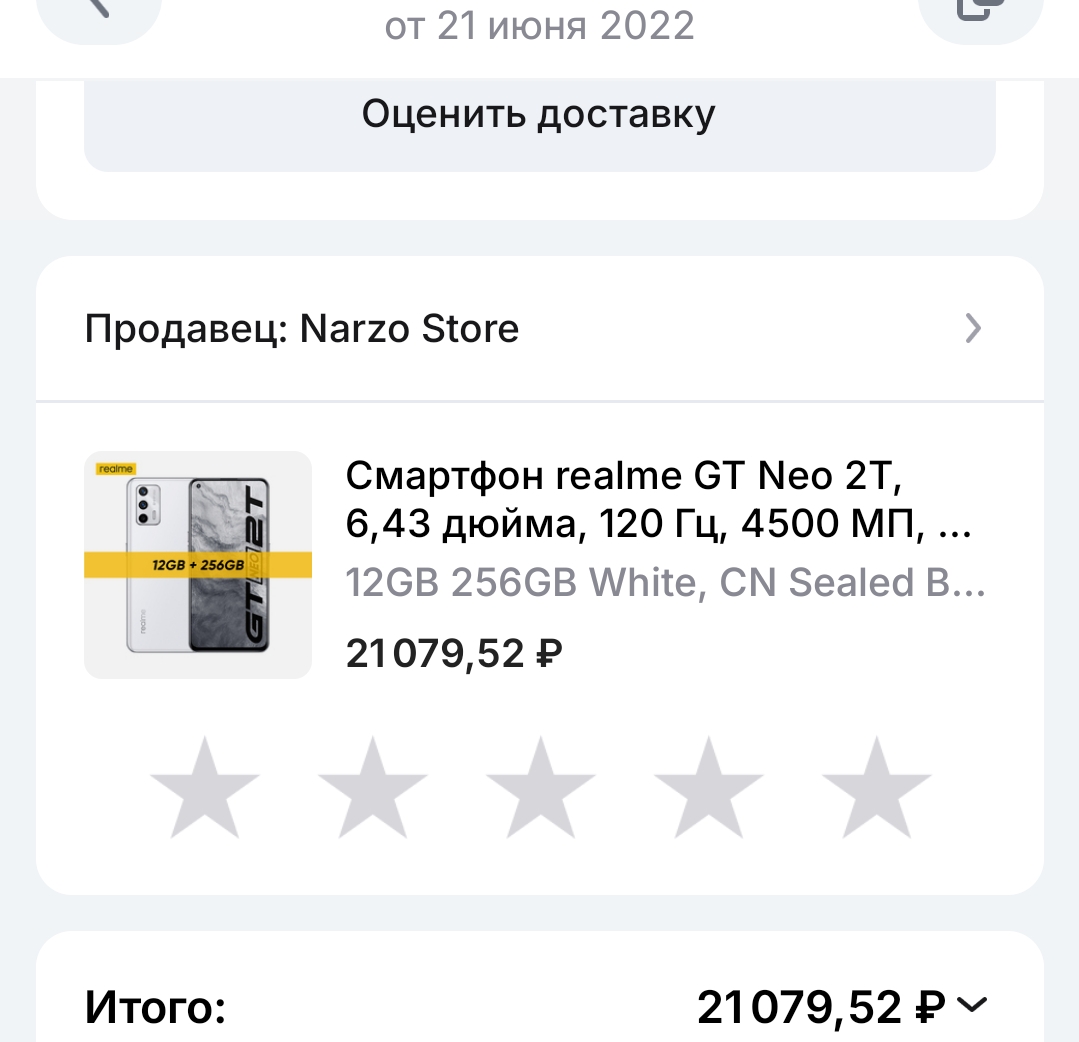
Task: Open the seller page of Narzo Store
Action: click(x=539, y=329)
